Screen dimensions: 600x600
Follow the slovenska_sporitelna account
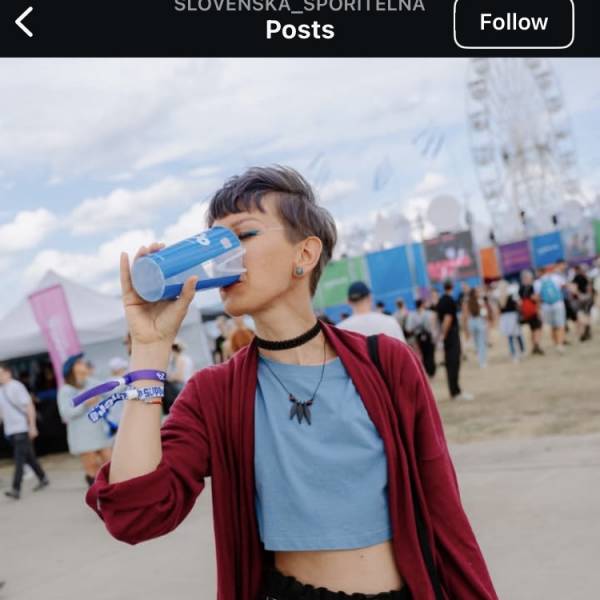pyautogui.click(x=513, y=22)
